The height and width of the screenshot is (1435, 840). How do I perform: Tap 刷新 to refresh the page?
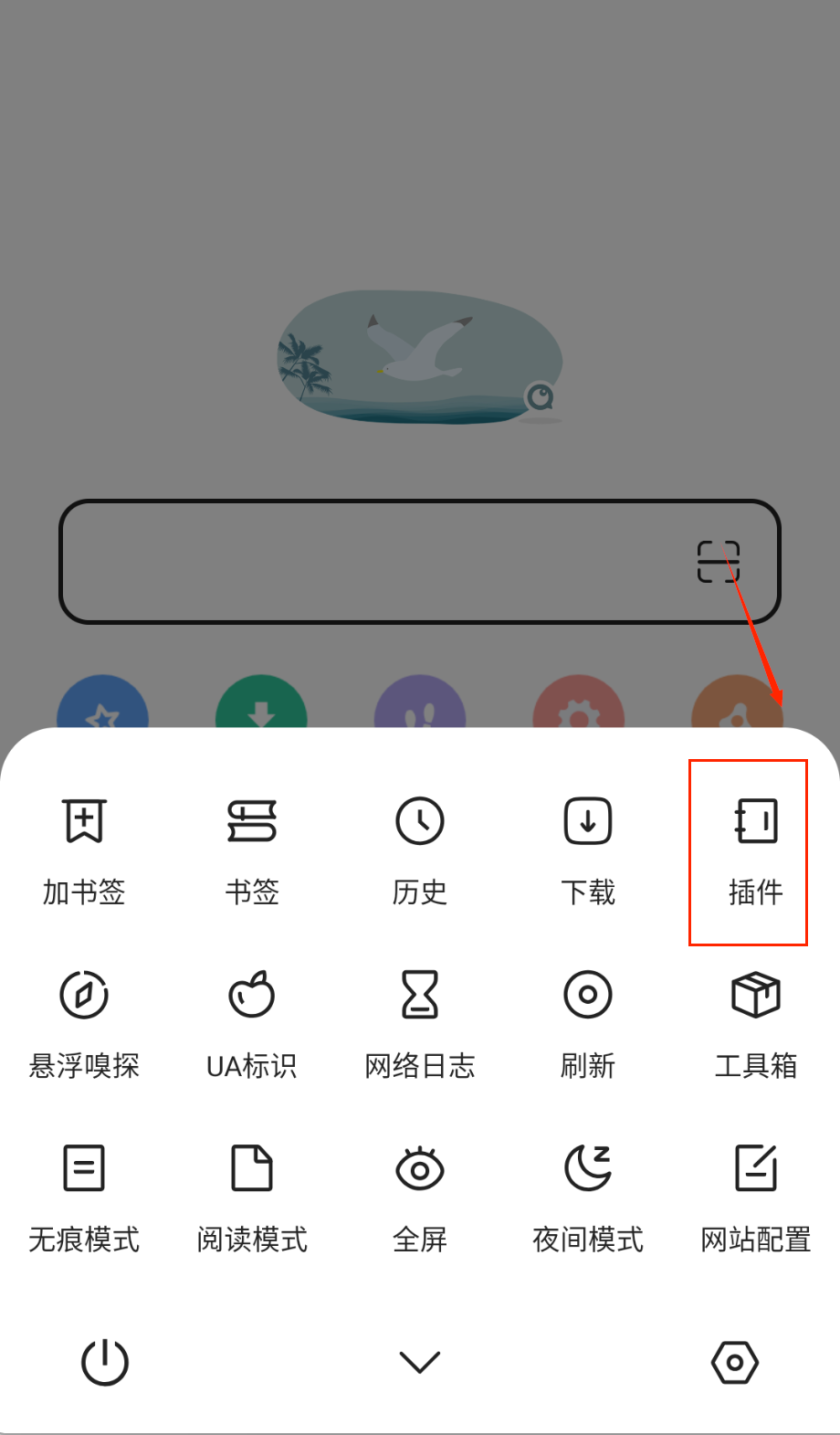588,1023
